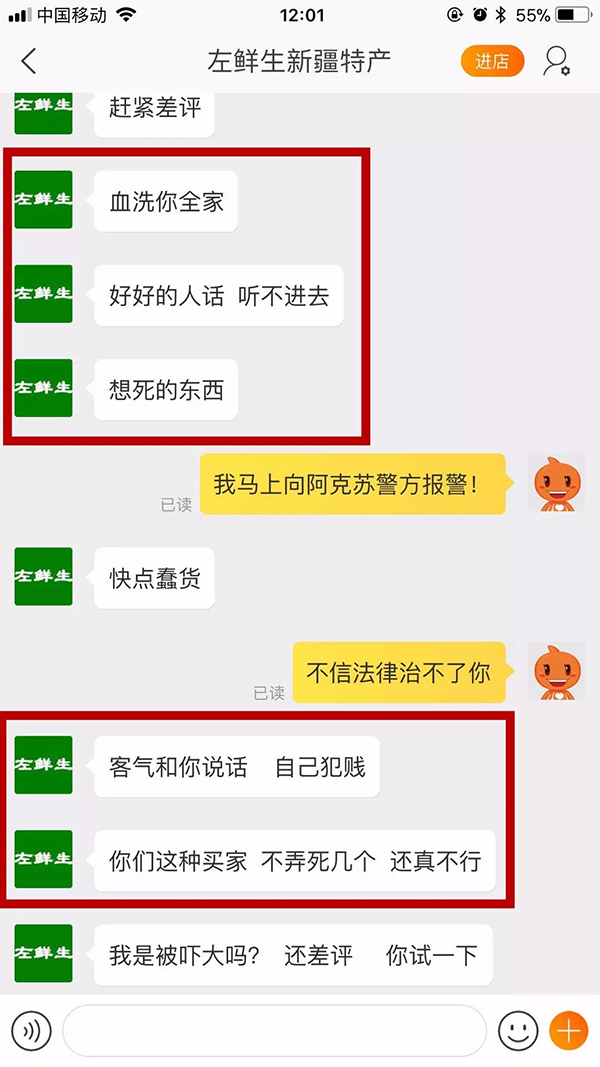Open the emoji picker
Image resolution: width=600 pixels, height=1067 pixels.
point(517,1030)
